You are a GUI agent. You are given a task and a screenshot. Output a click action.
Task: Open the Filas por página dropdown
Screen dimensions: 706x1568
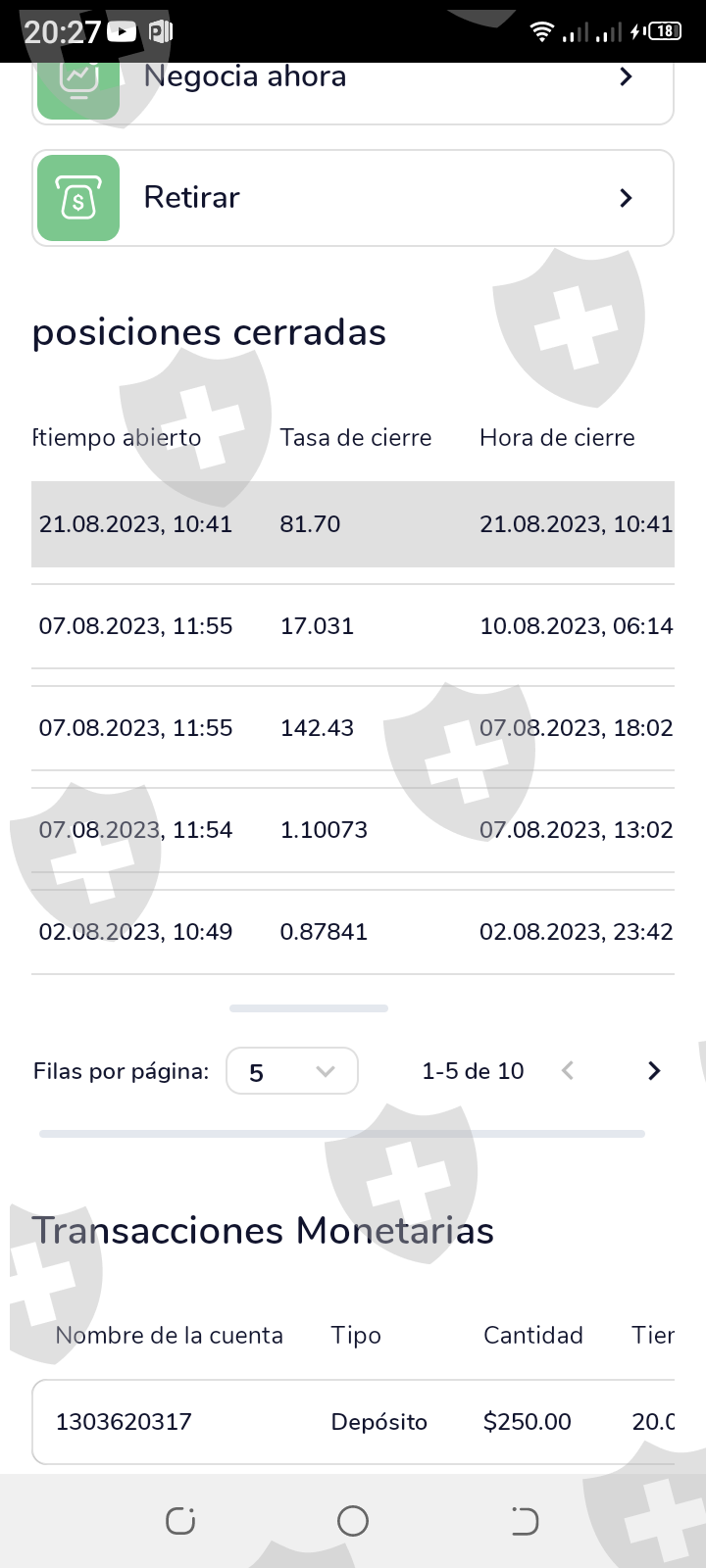[x=291, y=1071]
